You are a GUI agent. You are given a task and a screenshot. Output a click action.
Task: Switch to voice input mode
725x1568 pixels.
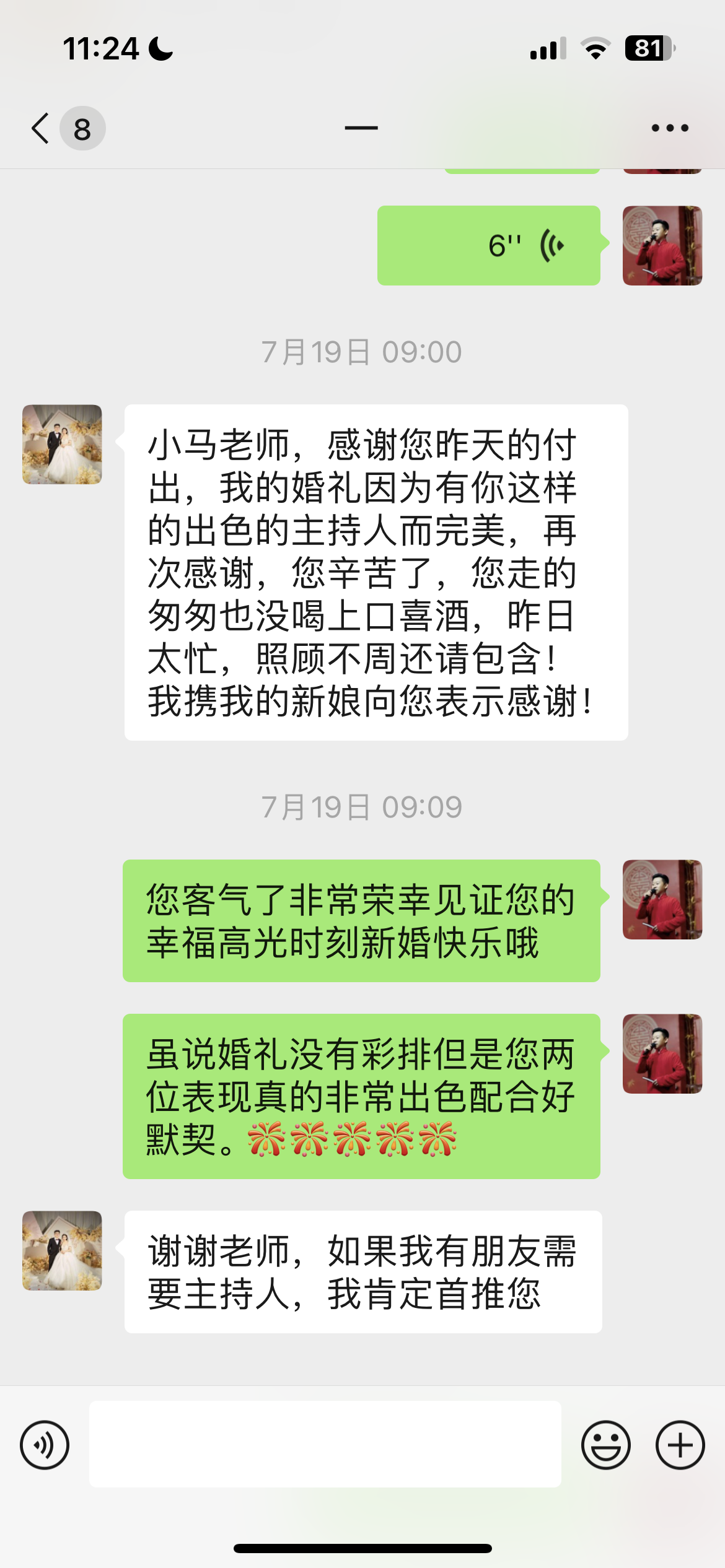click(45, 1445)
